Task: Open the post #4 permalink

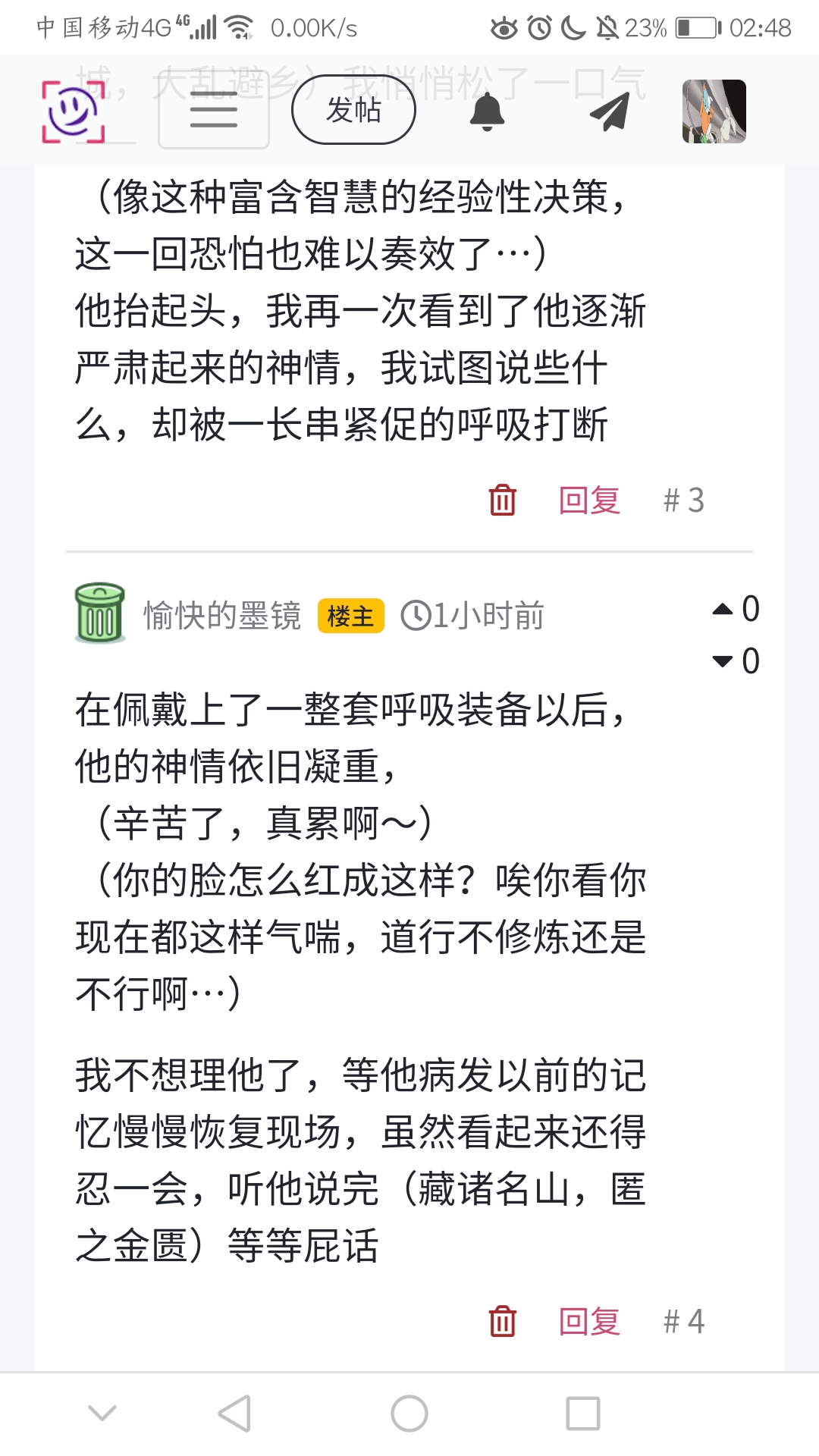Action: (x=684, y=1322)
